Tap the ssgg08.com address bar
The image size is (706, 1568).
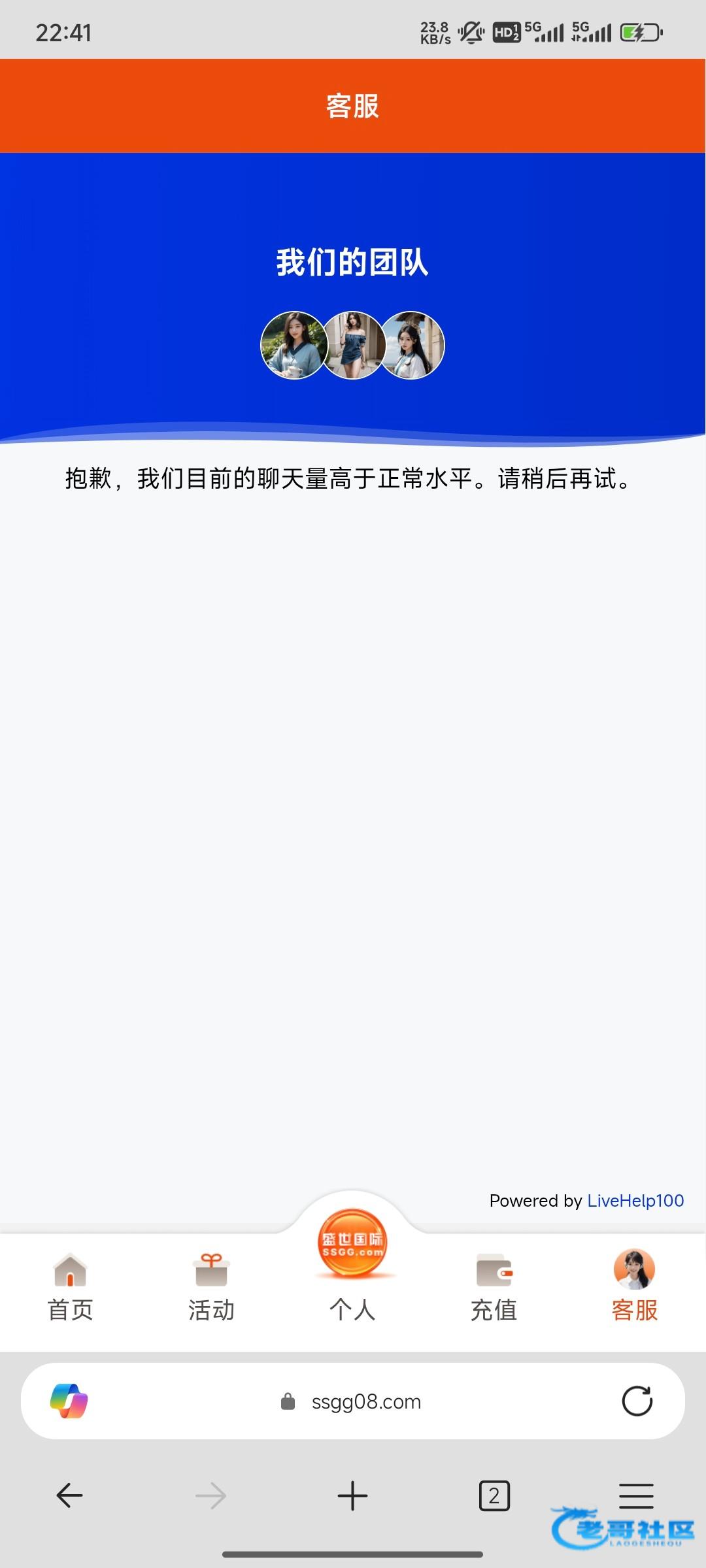tap(366, 1401)
